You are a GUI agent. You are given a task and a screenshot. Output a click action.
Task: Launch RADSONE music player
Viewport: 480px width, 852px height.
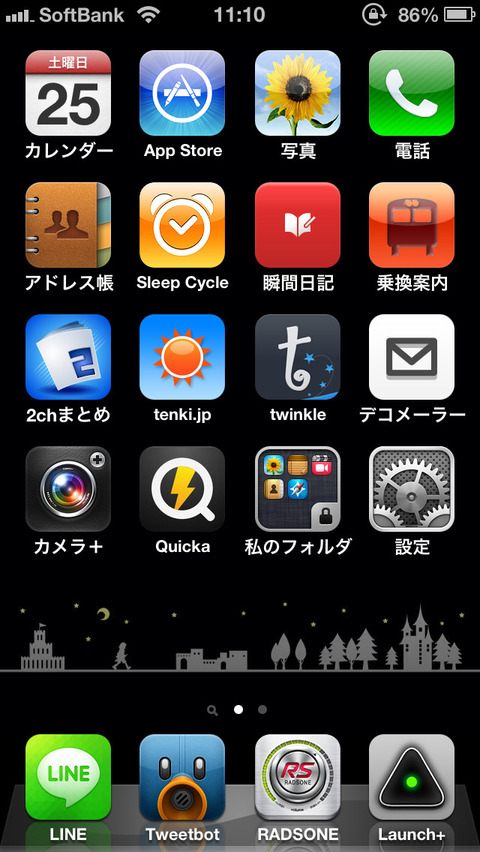[297, 777]
